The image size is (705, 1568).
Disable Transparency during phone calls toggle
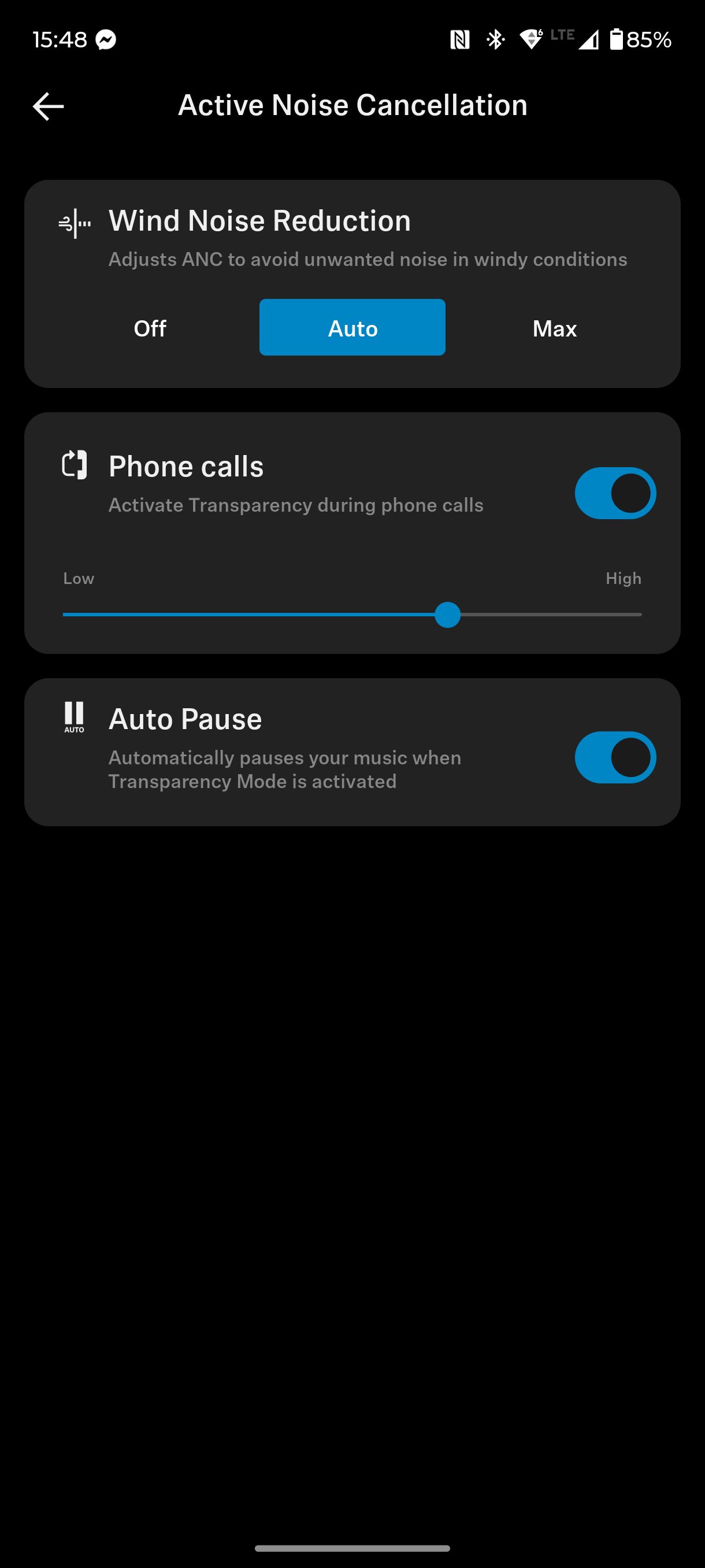(x=615, y=493)
